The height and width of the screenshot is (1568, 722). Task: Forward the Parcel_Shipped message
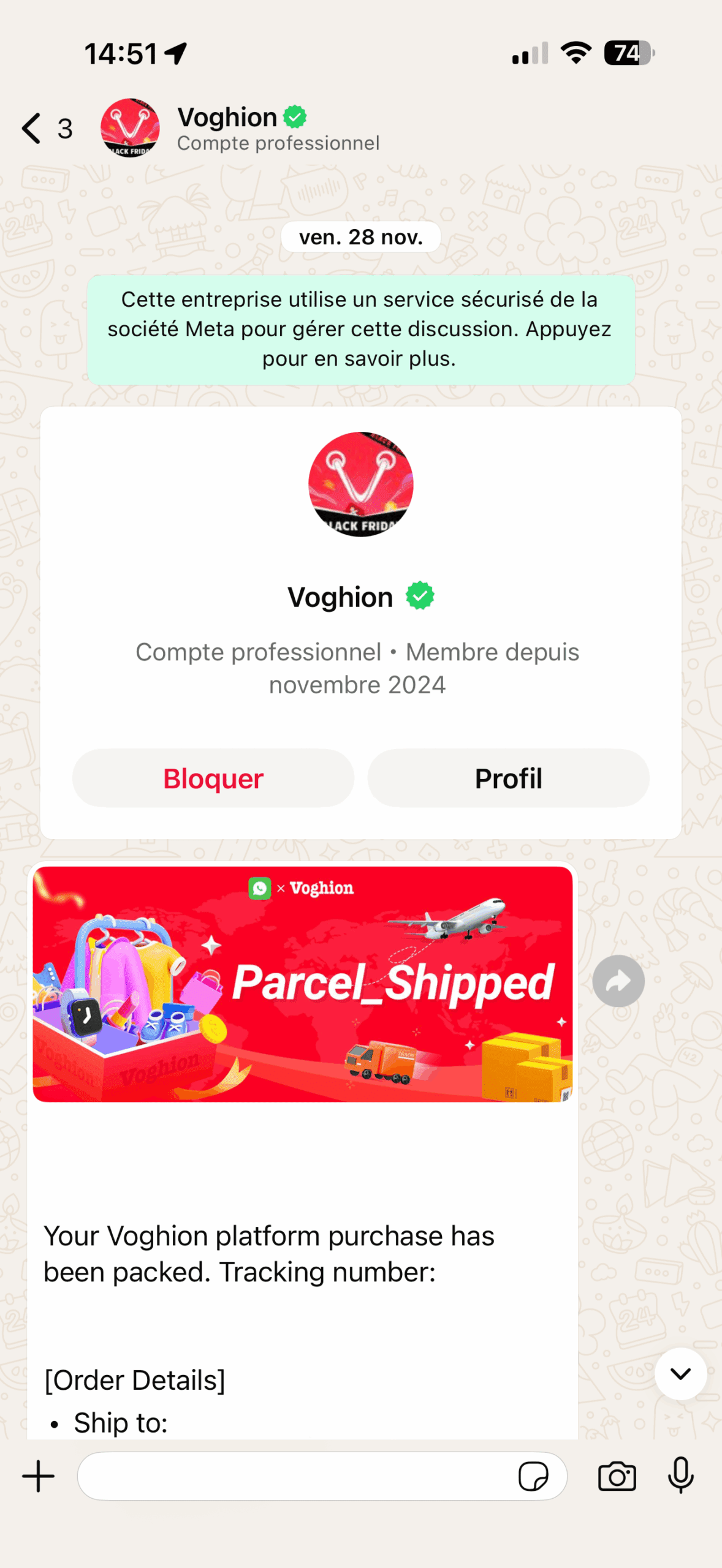618,981
